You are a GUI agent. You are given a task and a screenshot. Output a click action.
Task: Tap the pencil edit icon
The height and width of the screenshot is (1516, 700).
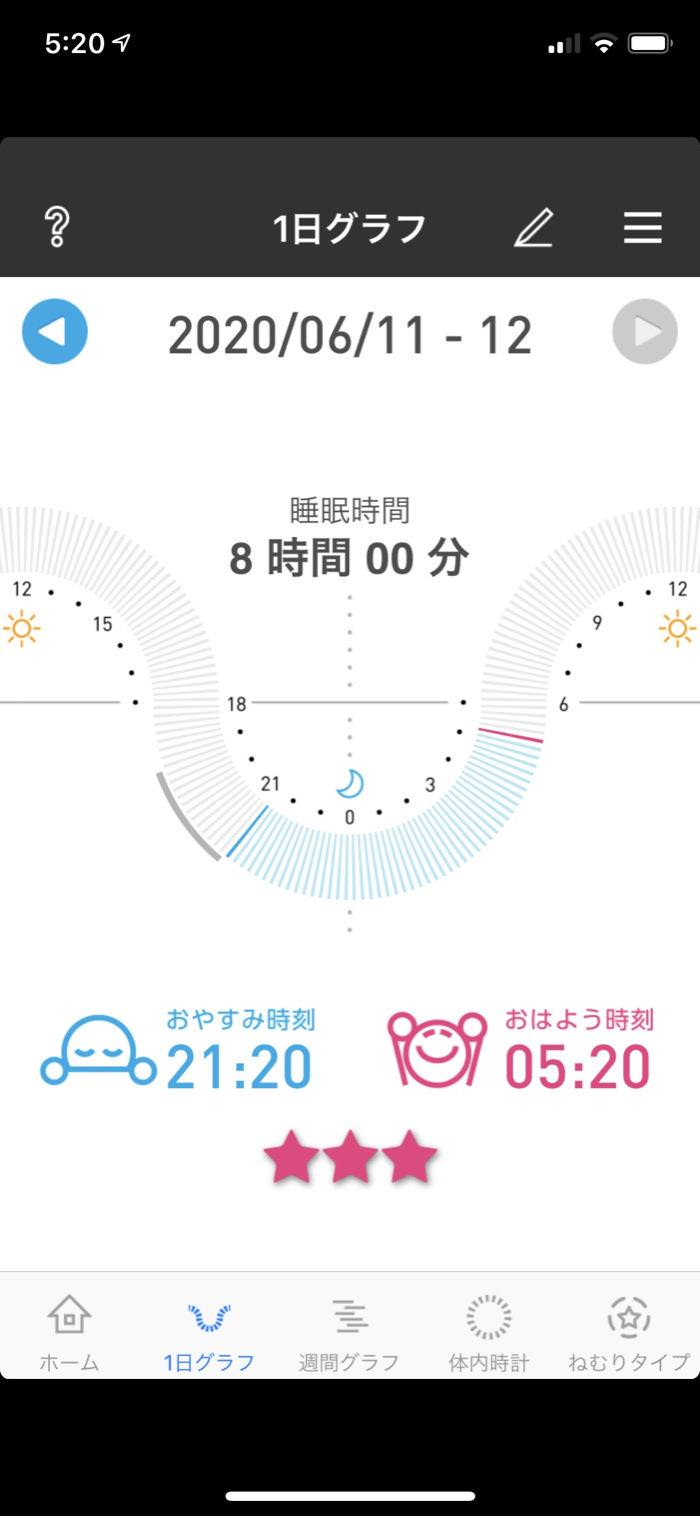[x=534, y=228]
